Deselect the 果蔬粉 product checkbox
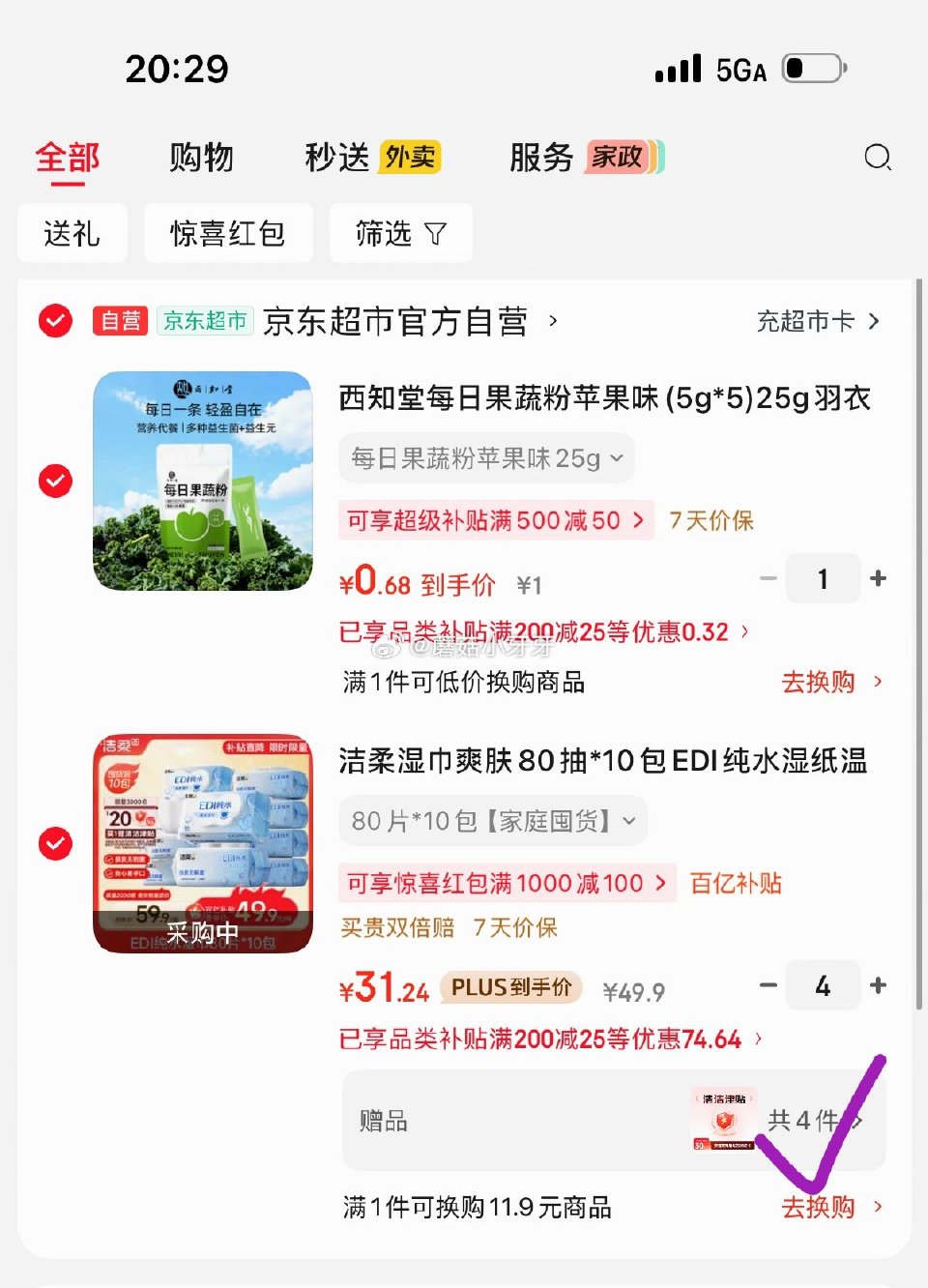The image size is (928, 1288). pos(55,482)
